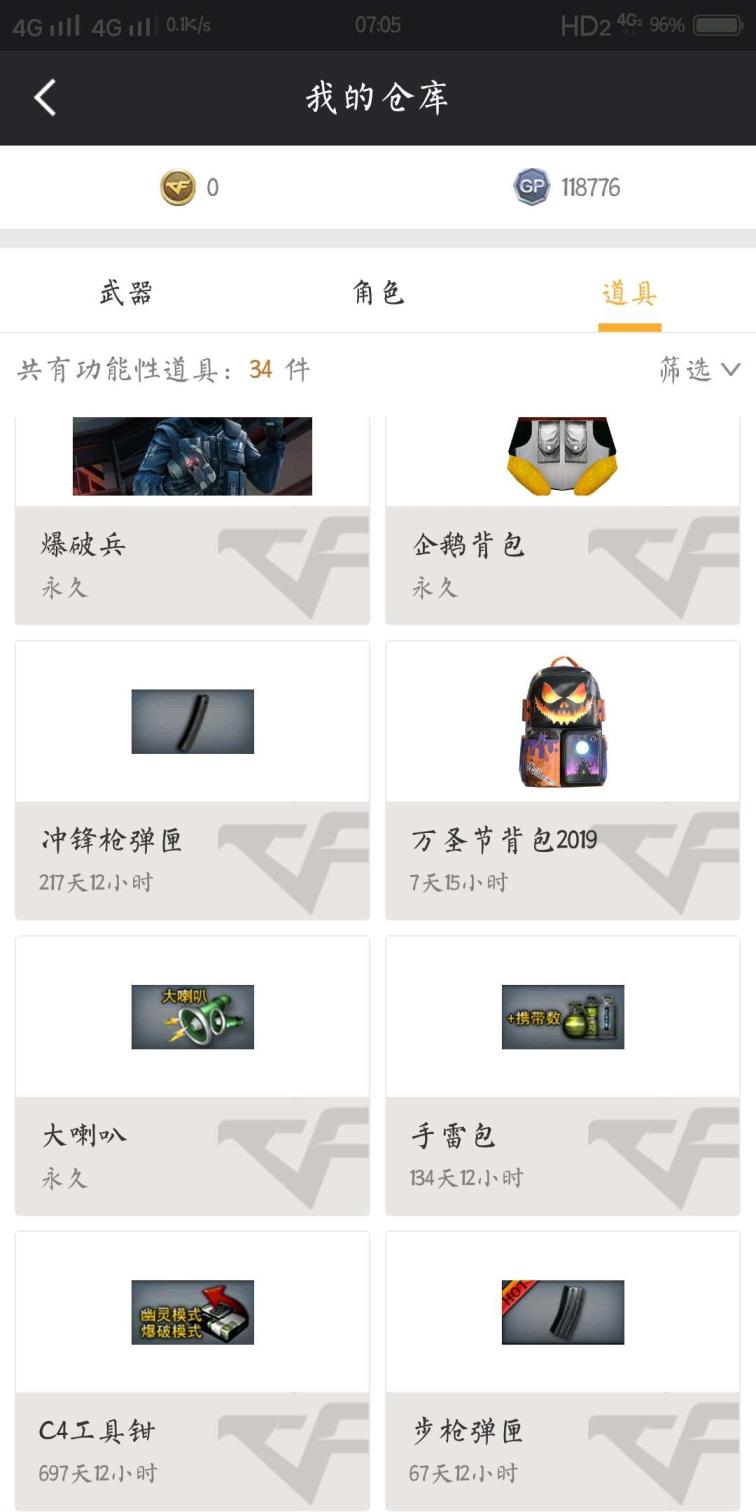Open the 冲锋枪弹匣 item card
Image resolution: width=756 pixels, height=1512 pixels.
(x=192, y=780)
